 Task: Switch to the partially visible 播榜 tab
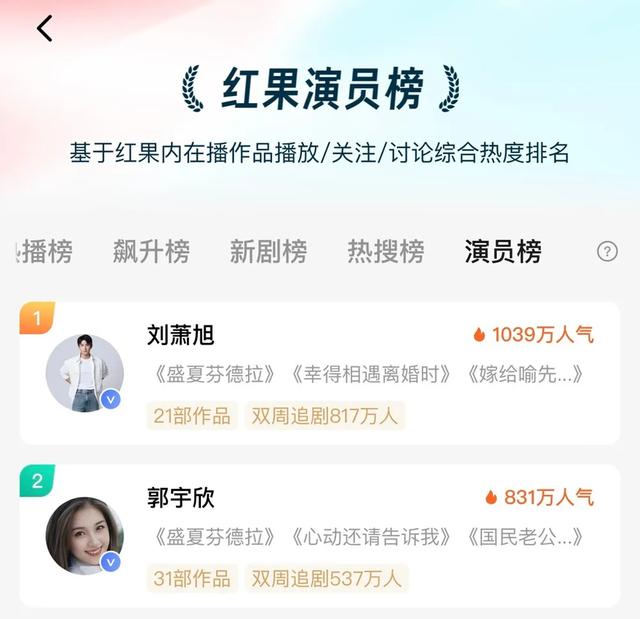tap(46, 251)
